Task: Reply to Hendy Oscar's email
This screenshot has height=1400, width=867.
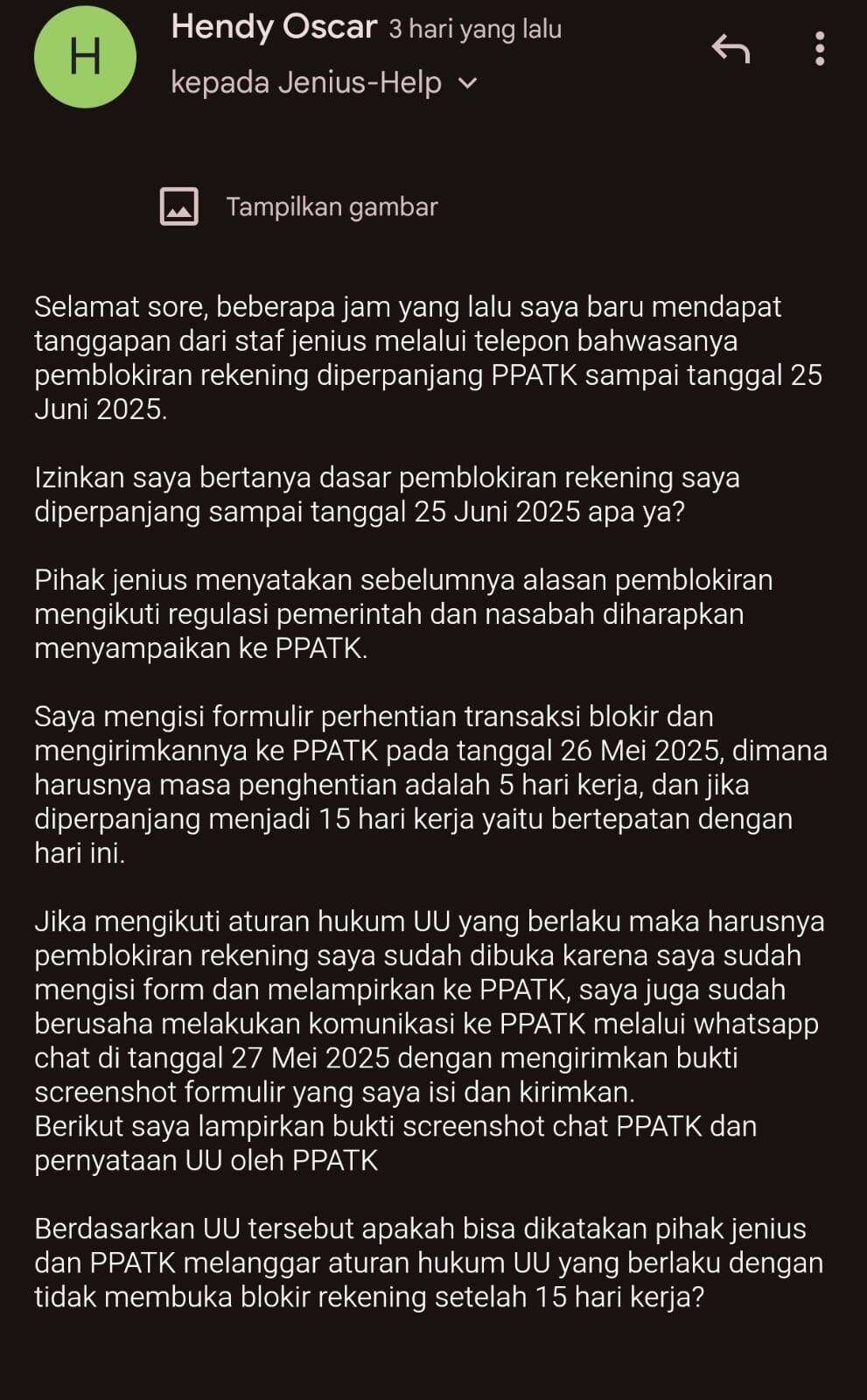Action: tap(731, 49)
